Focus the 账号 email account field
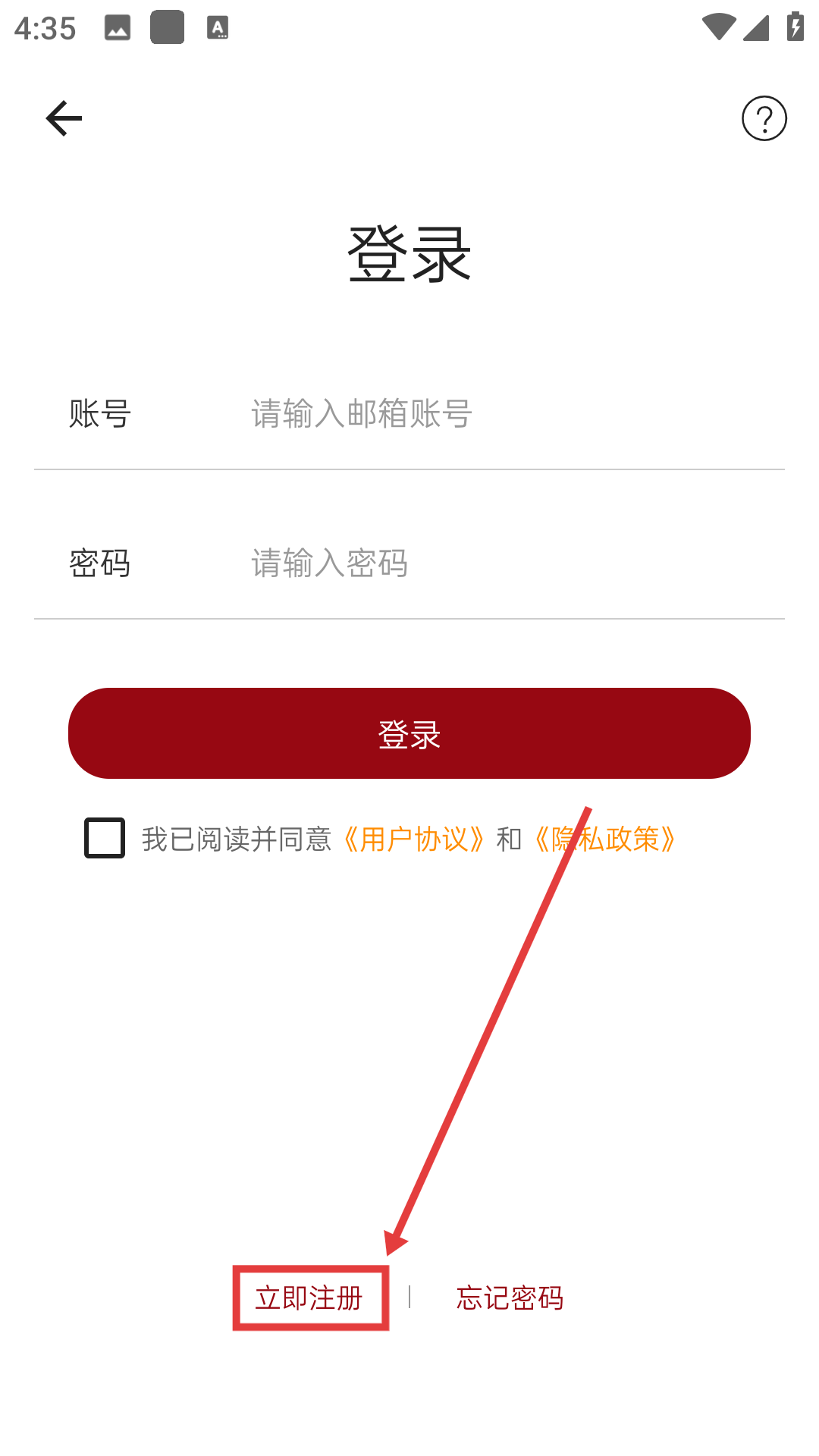819x1456 pixels. 500,414
